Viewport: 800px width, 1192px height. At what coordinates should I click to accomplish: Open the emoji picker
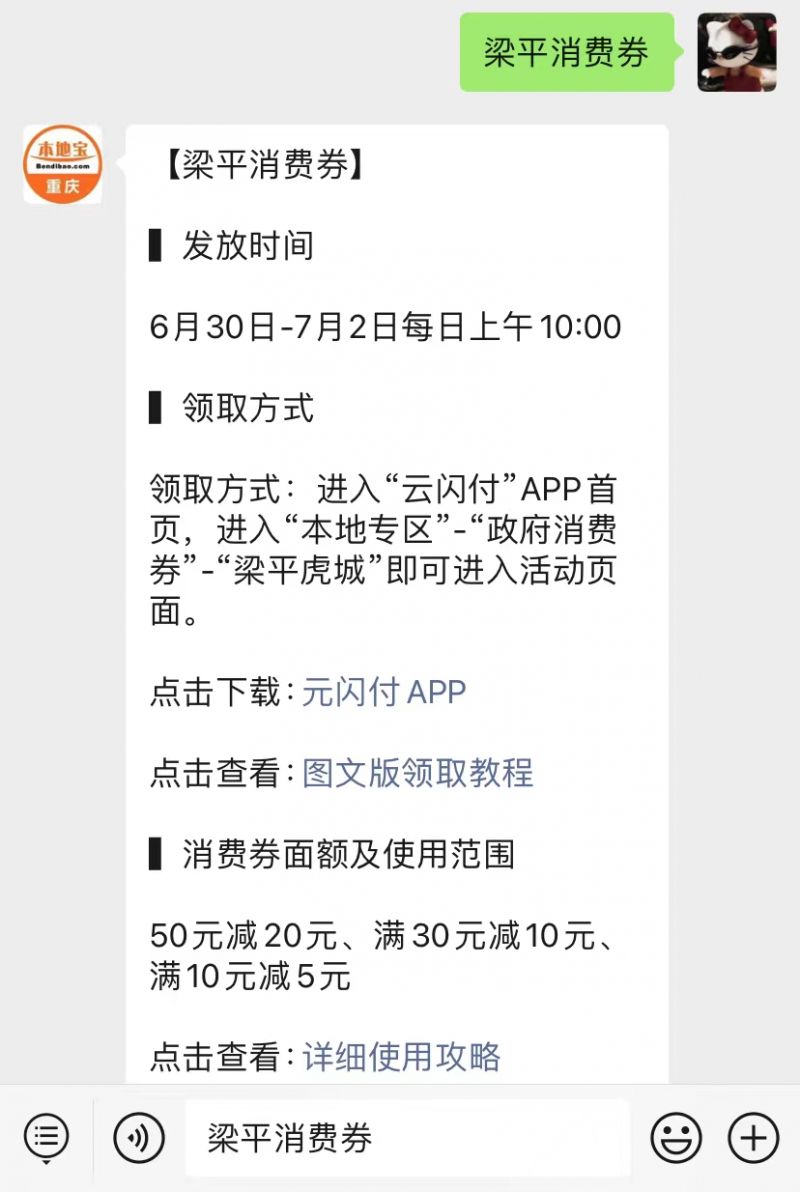(x=676, y=1138)
